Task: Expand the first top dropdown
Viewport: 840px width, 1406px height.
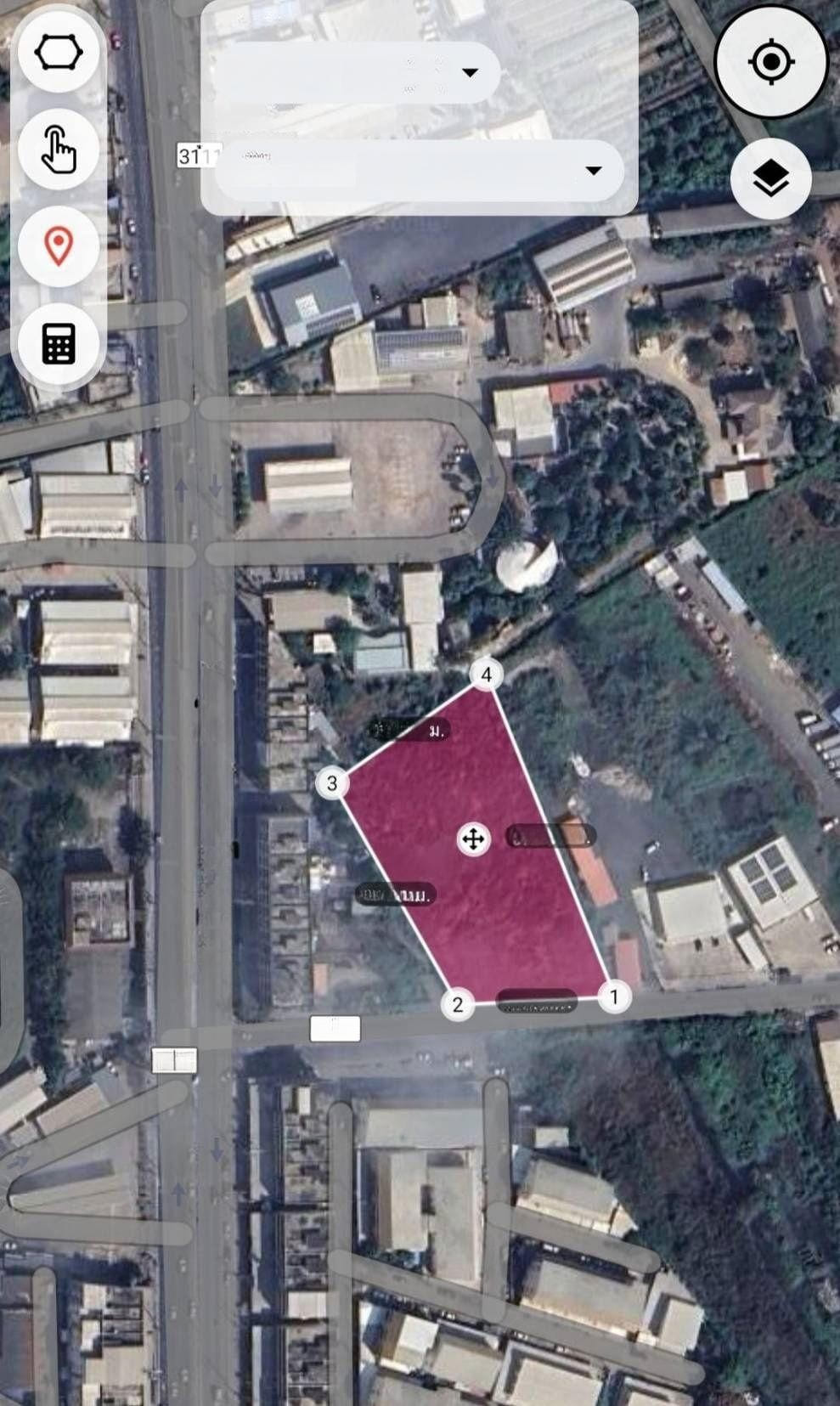Action: click(470, 72)
